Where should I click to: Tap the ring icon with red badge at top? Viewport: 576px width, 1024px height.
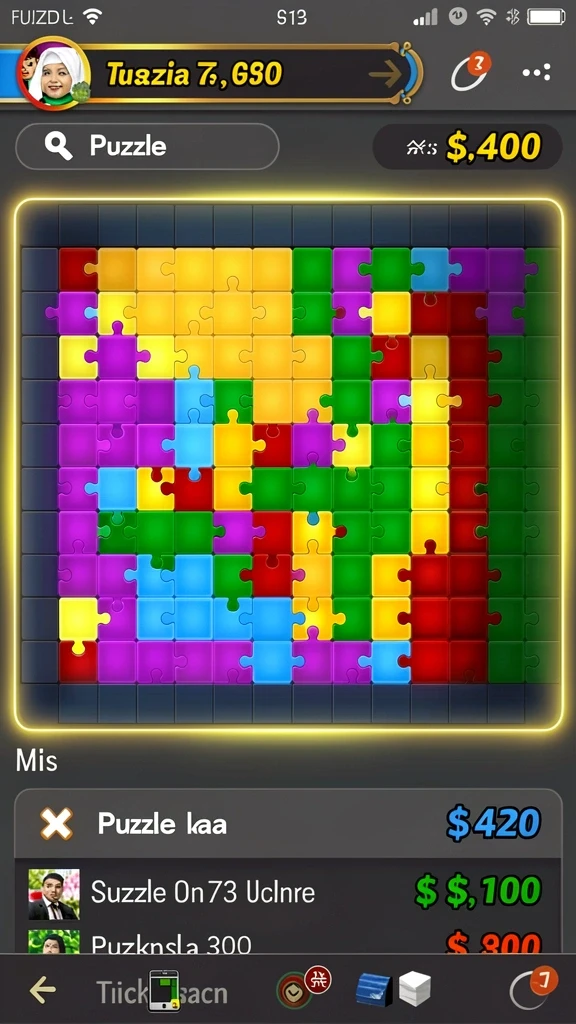click(x=470, y=72)
